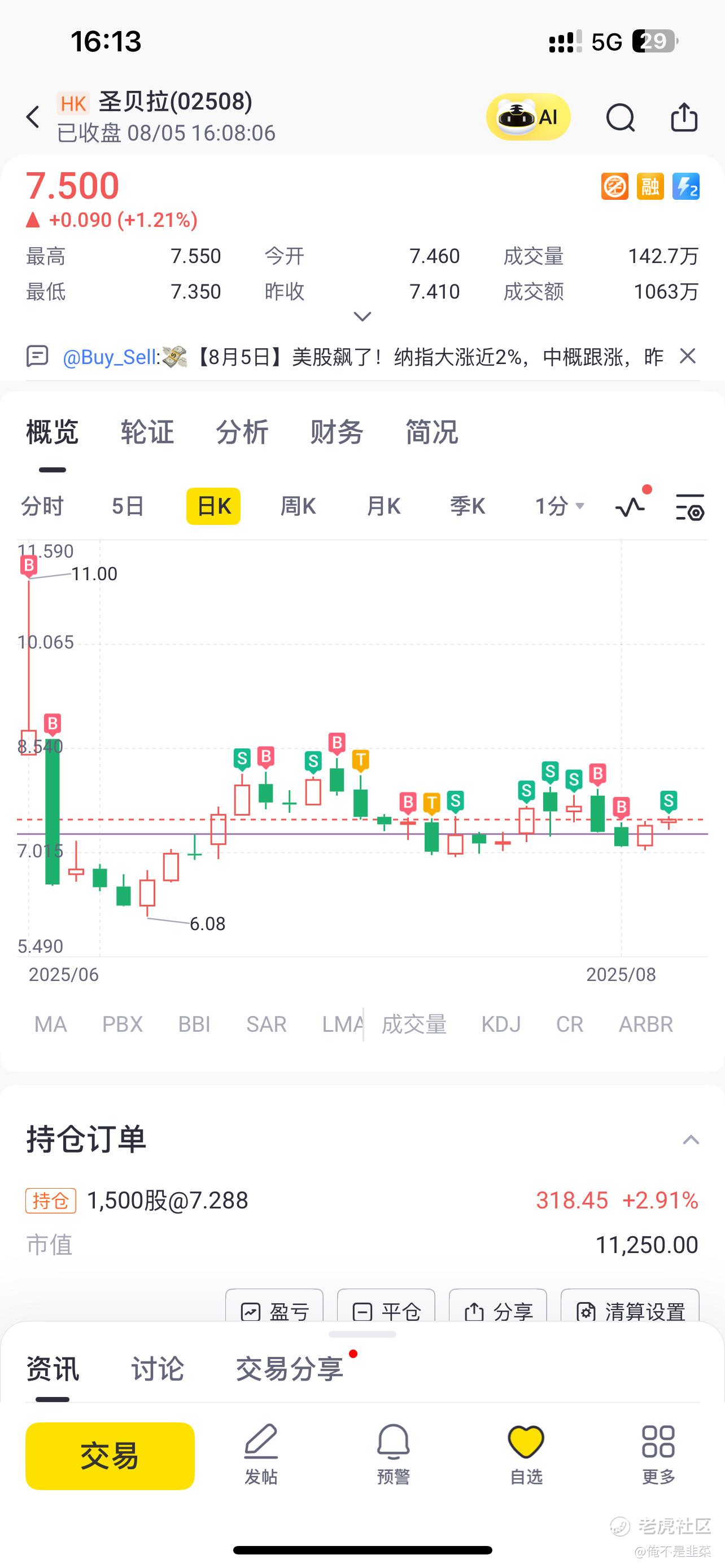Select the 周K chart period
725x1568 pixels.
[x=298, y=506]
